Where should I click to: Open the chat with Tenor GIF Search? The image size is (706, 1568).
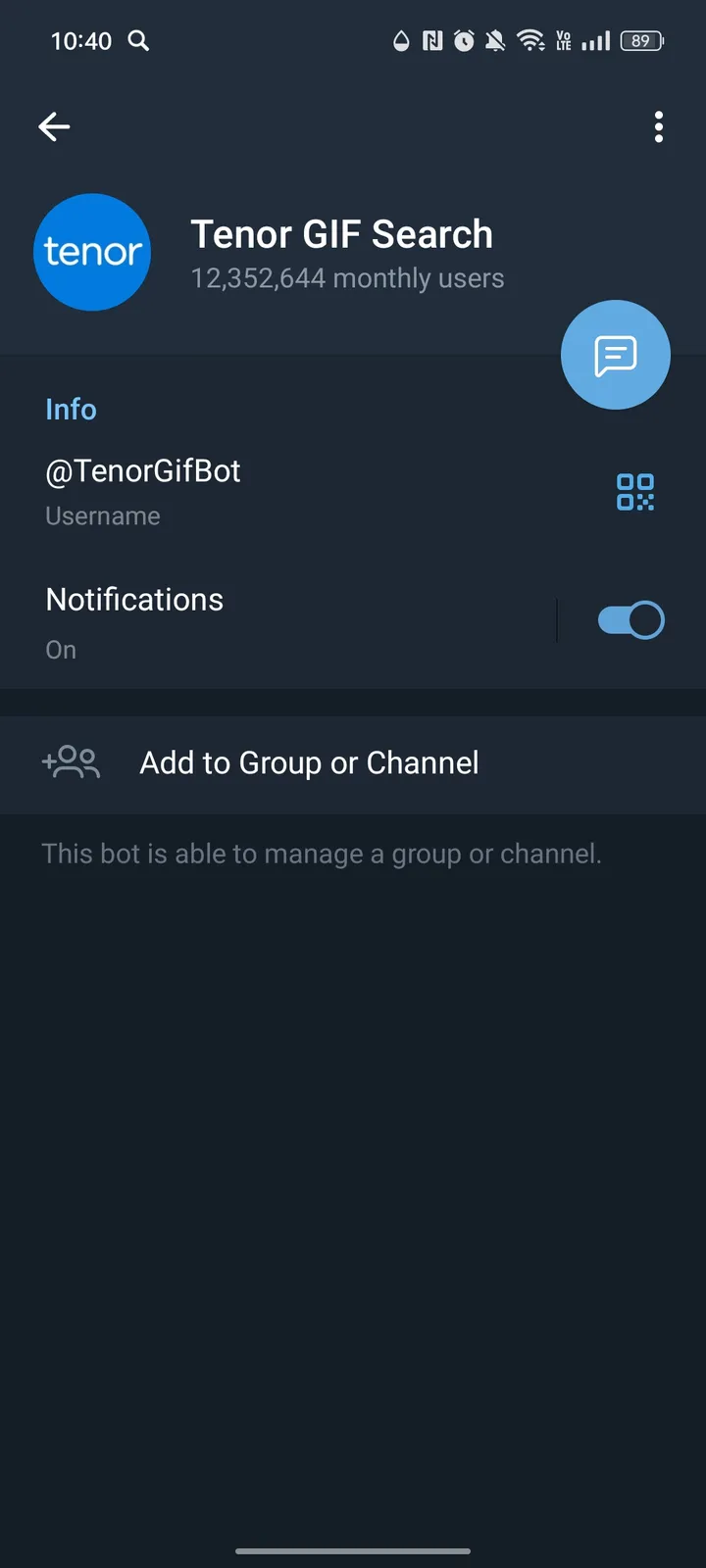click(616, 355)
